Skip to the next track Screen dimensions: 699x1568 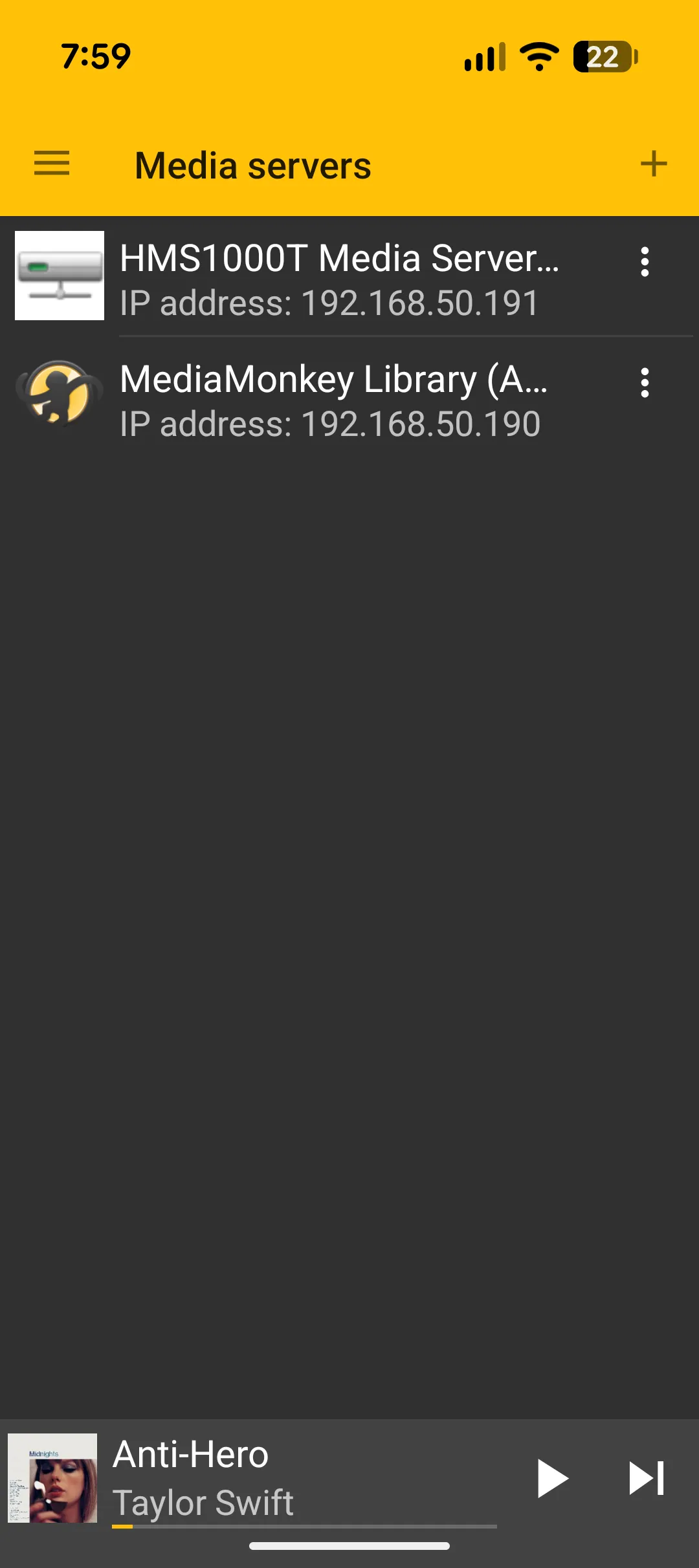[x=647, y=1478]
